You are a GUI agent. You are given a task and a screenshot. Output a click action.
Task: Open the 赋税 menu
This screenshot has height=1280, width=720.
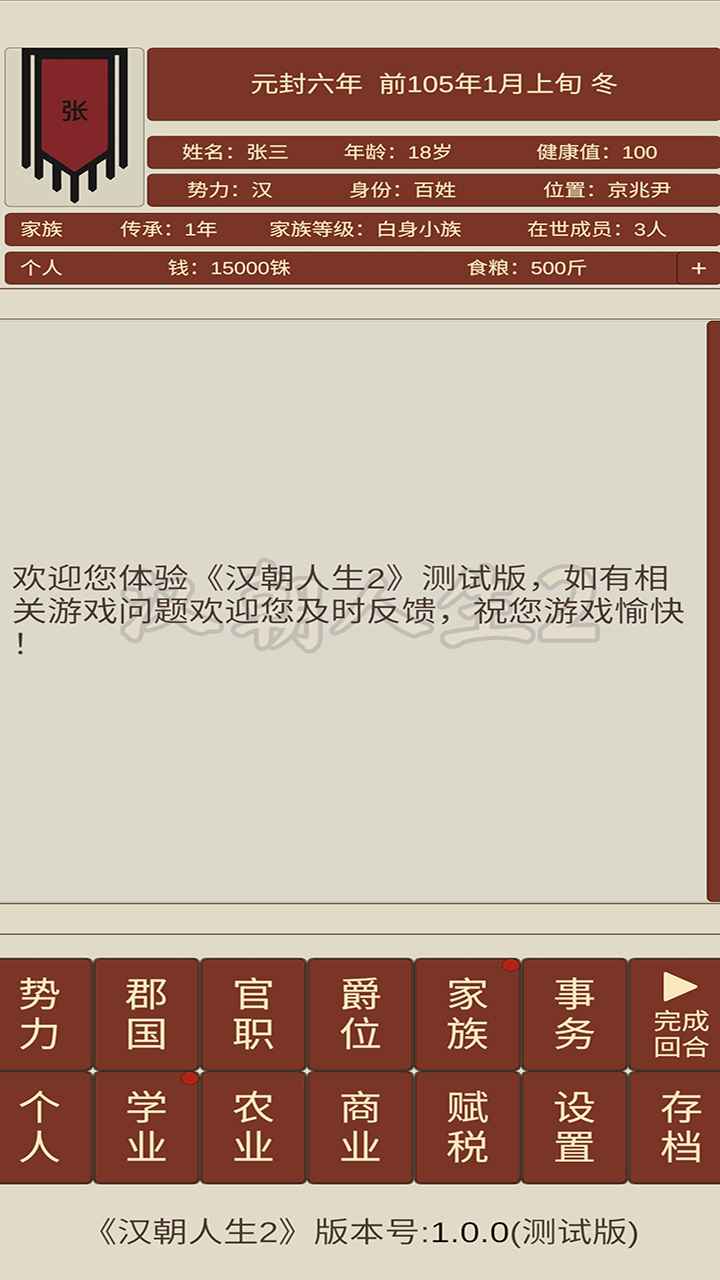(x=467, y=1127)
